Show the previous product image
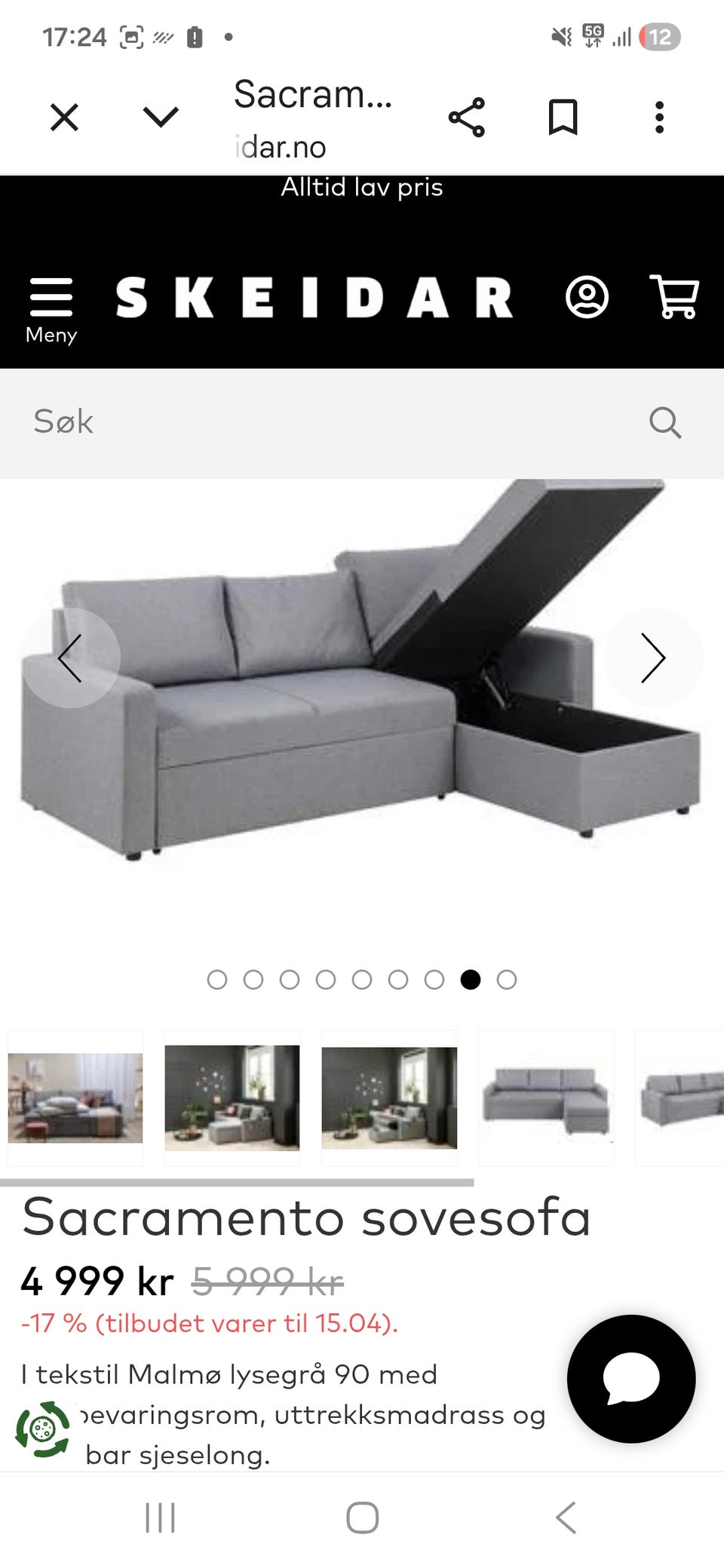Viewport: 724px width, 1568px height. pos(70,658)
